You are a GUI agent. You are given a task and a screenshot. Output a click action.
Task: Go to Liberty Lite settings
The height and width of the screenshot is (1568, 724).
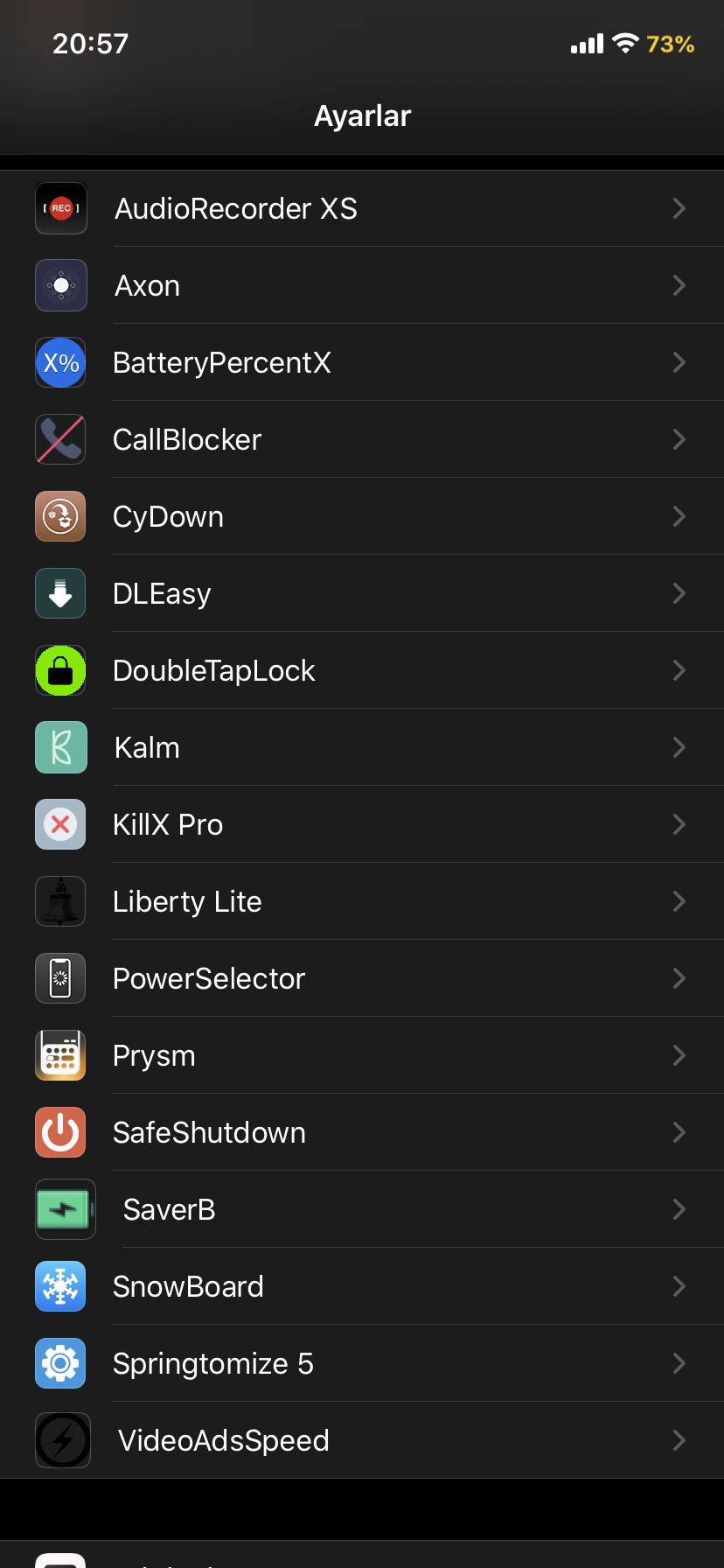coord(362,901)
